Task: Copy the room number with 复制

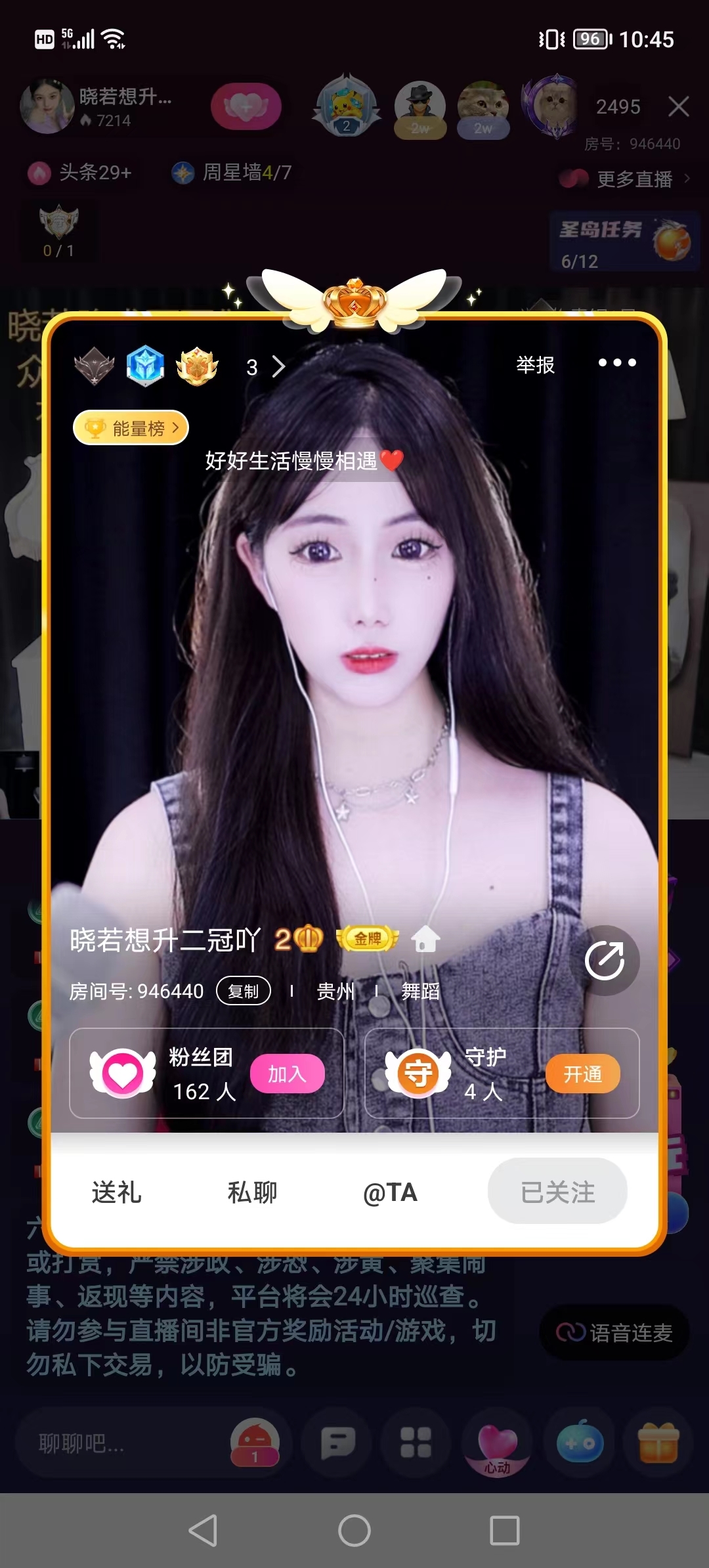Action: 243,991
